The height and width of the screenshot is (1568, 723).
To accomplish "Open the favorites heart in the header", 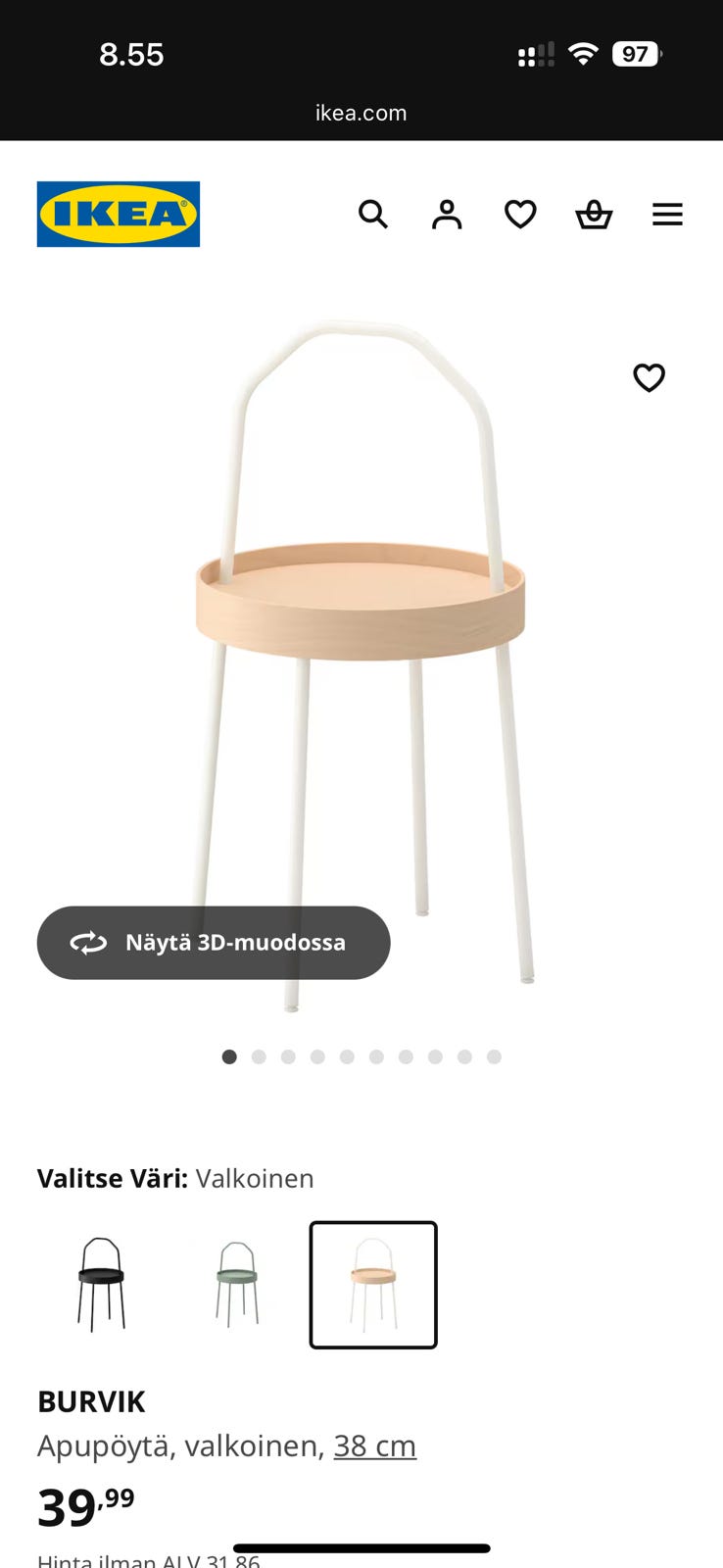I will tap(520, 214).
